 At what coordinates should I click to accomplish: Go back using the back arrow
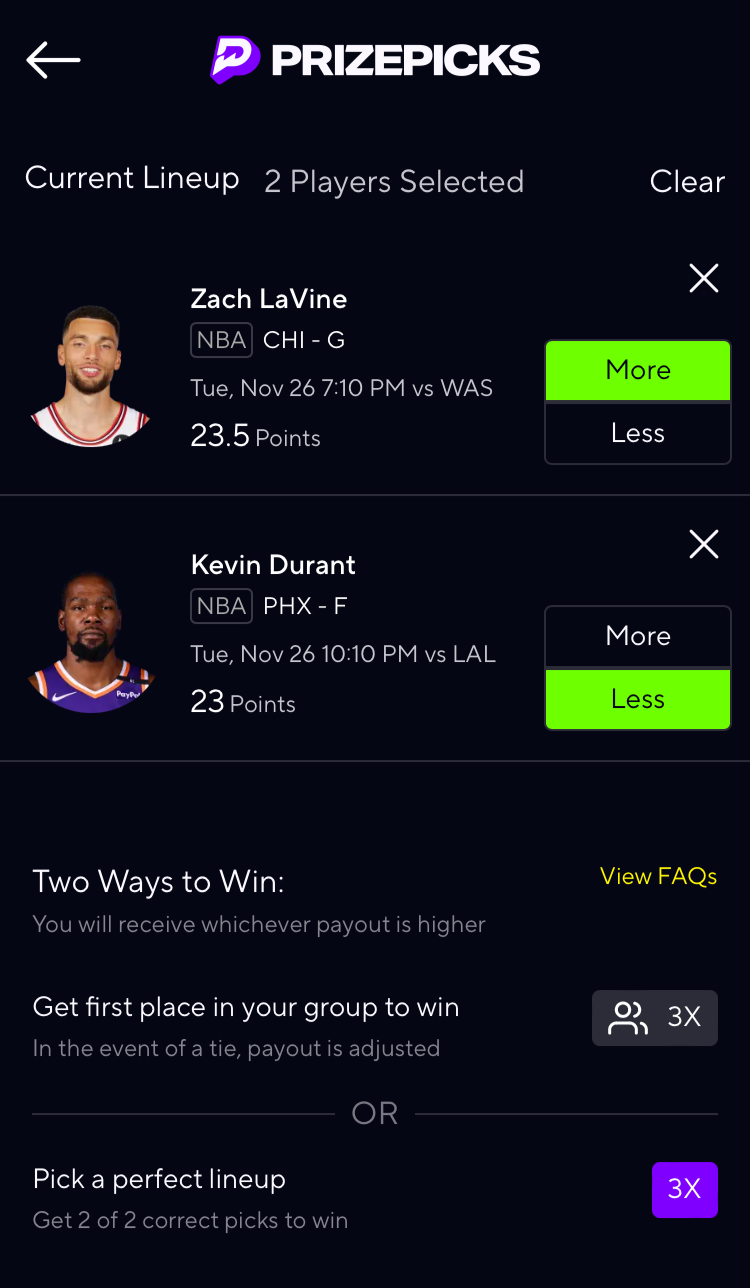coord(52,60)
